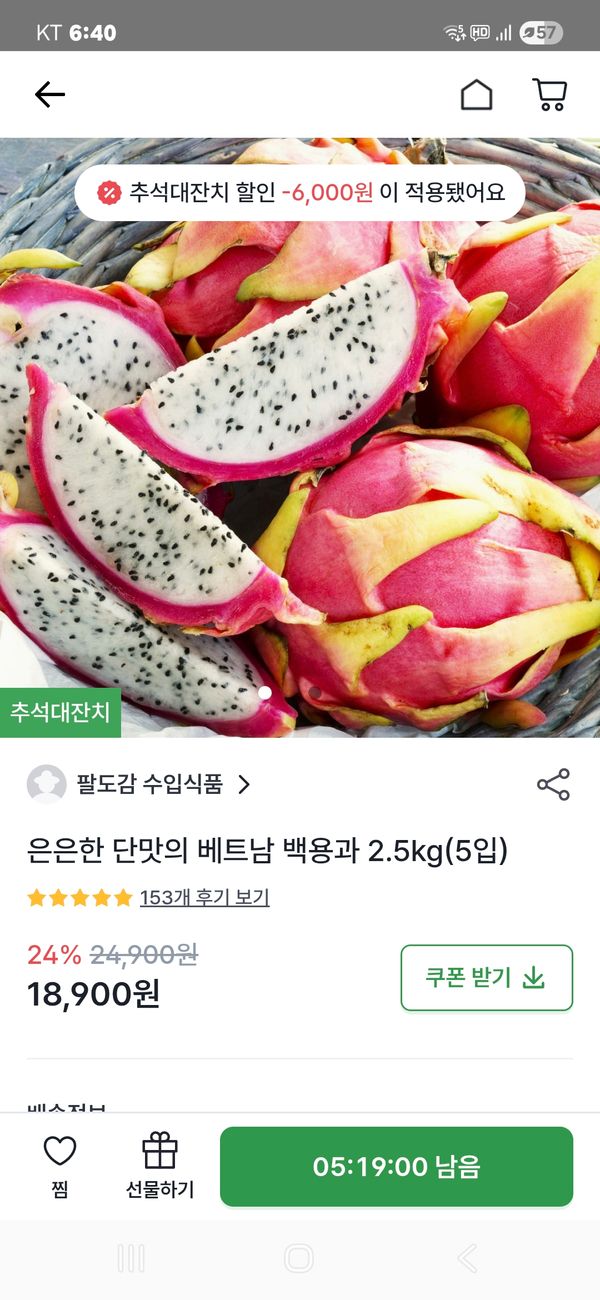Open the shopping cart
Image resolution: width=600 pixels, height=1300 pixels.
click(x=549, y=95)
